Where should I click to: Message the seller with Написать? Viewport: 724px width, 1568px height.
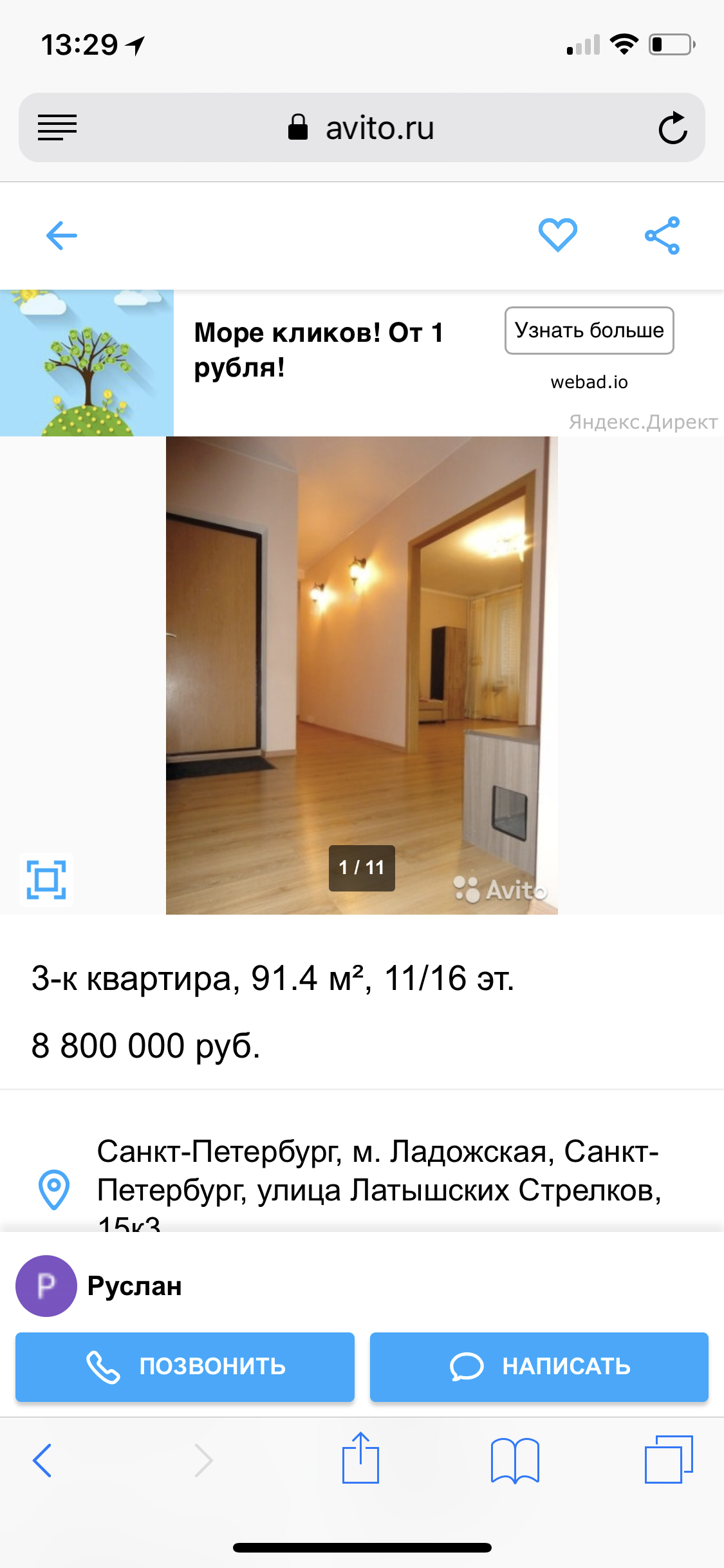pyautogui.click(x=539, y=1367)
